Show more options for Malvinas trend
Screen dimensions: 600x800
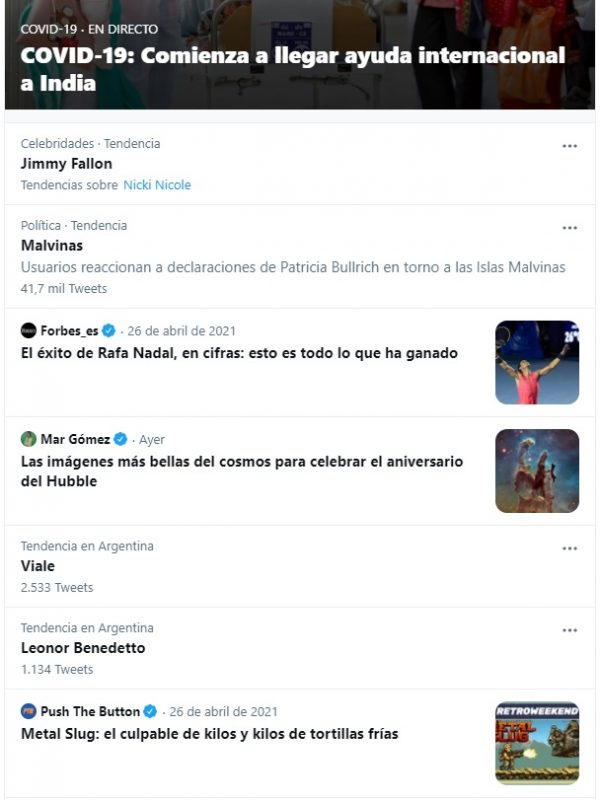coord(569,228)
